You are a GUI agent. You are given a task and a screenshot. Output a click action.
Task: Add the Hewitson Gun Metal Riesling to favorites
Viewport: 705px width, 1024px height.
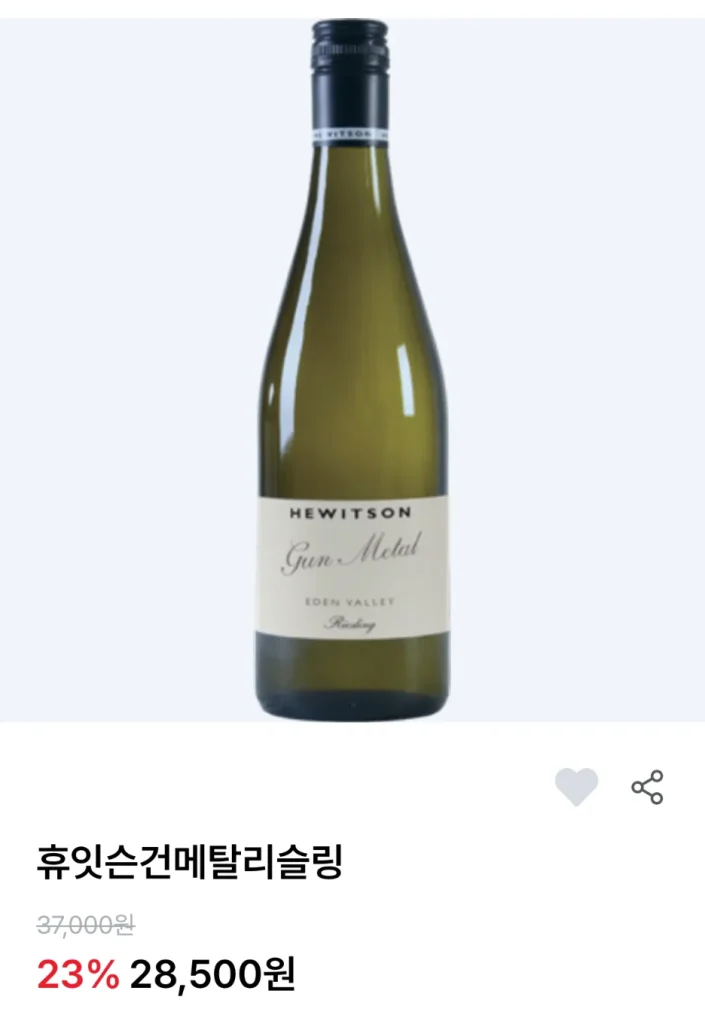point(576,787)
